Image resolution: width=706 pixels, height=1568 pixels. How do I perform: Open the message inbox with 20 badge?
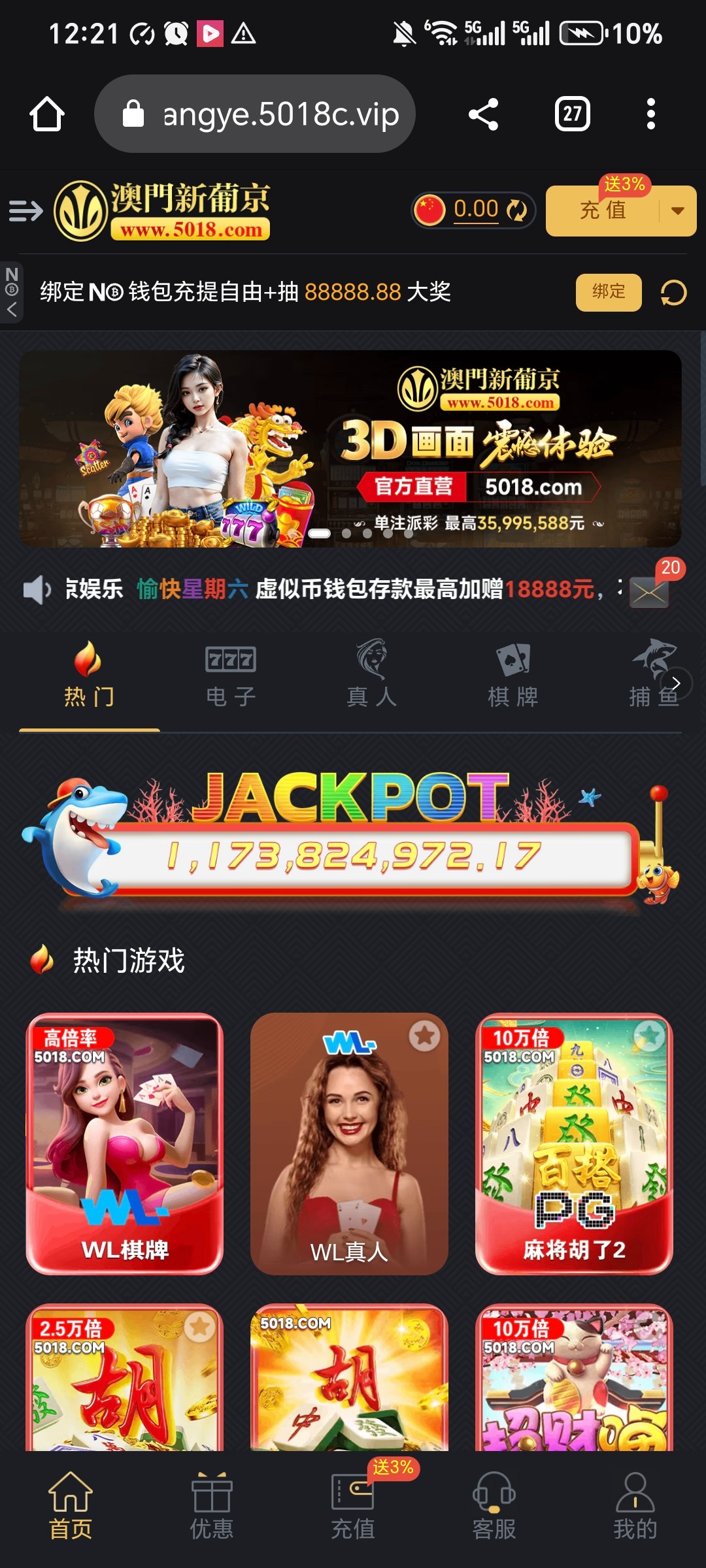click(x=649, y=592)
